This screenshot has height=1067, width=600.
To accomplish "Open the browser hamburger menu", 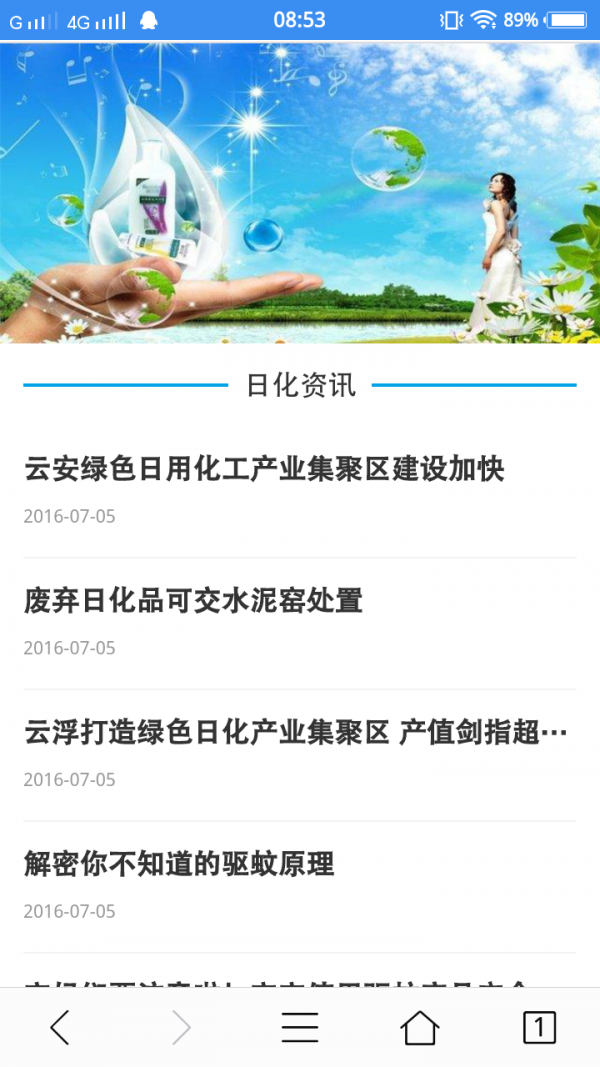I will click(x=300, y=1027).
